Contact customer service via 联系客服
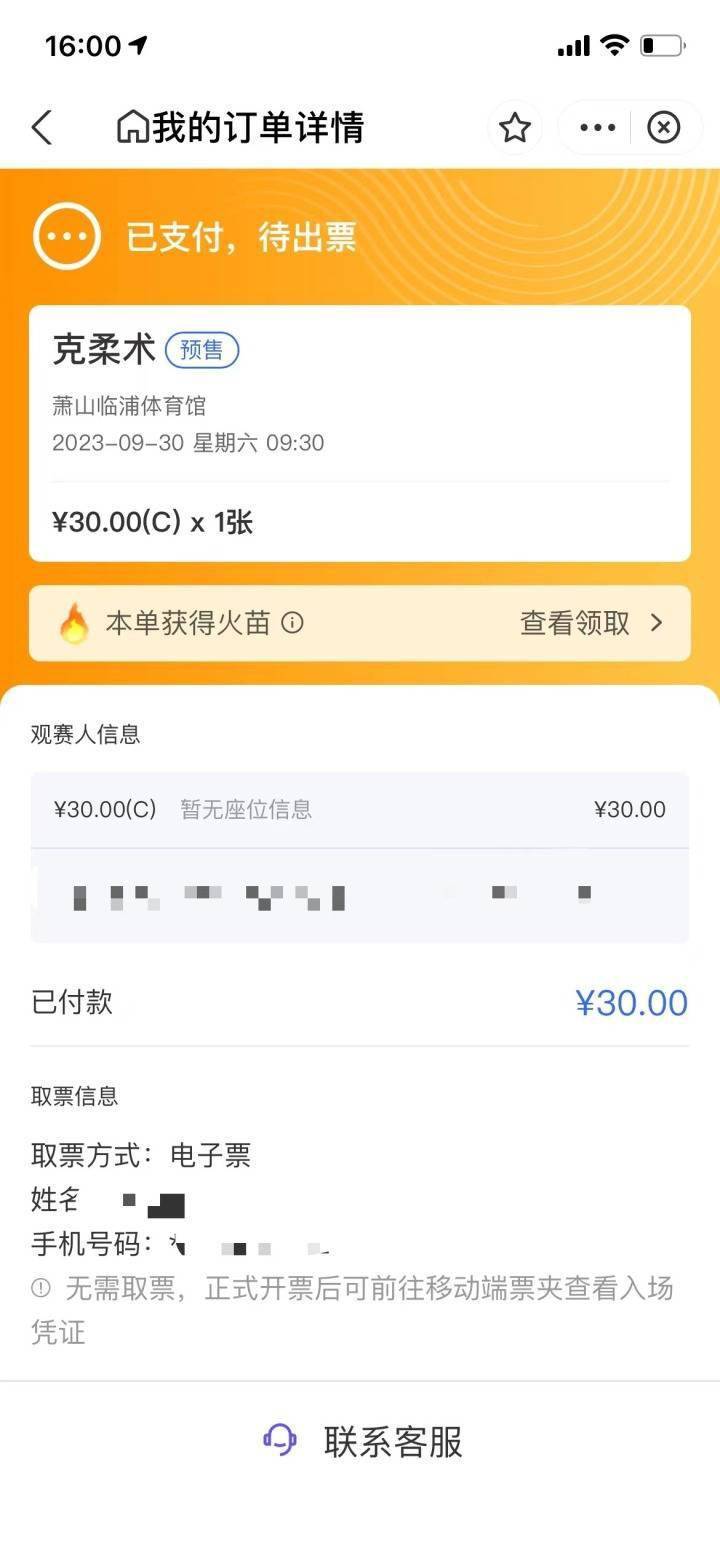 point(362,1441)
